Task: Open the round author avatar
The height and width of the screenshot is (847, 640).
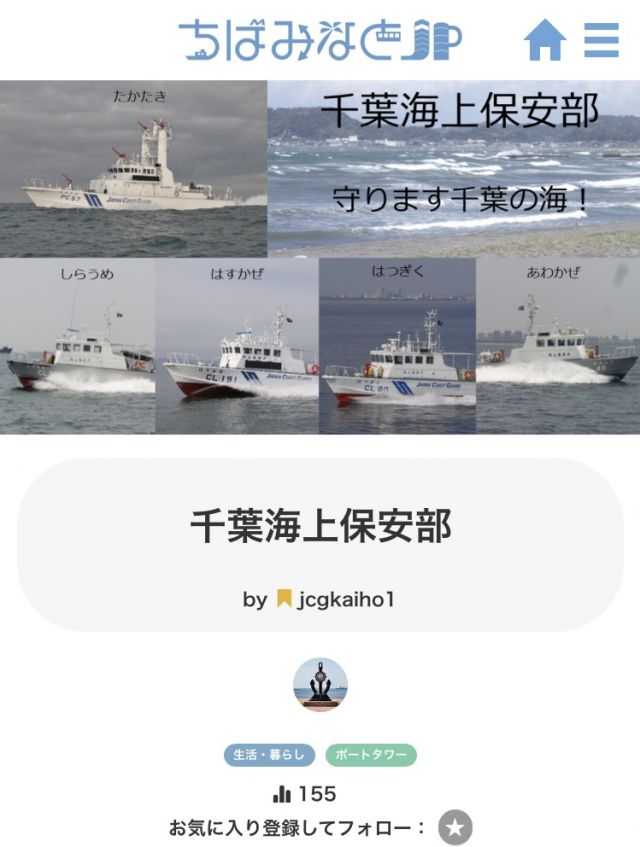Action: pyautogui.click(x=320, y=685)
